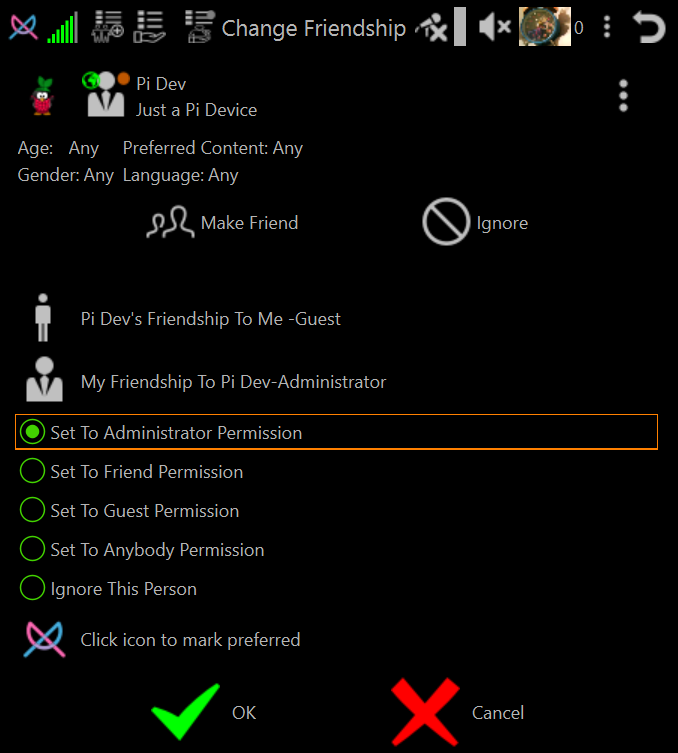
Task: Tap Pi Dev's avatar image
Action: [x=43, y=96]
